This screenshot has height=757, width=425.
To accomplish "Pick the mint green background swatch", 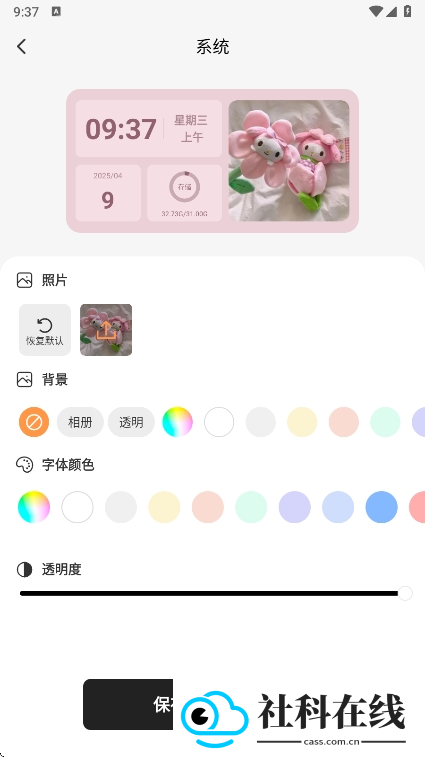I will pos(385,422).
